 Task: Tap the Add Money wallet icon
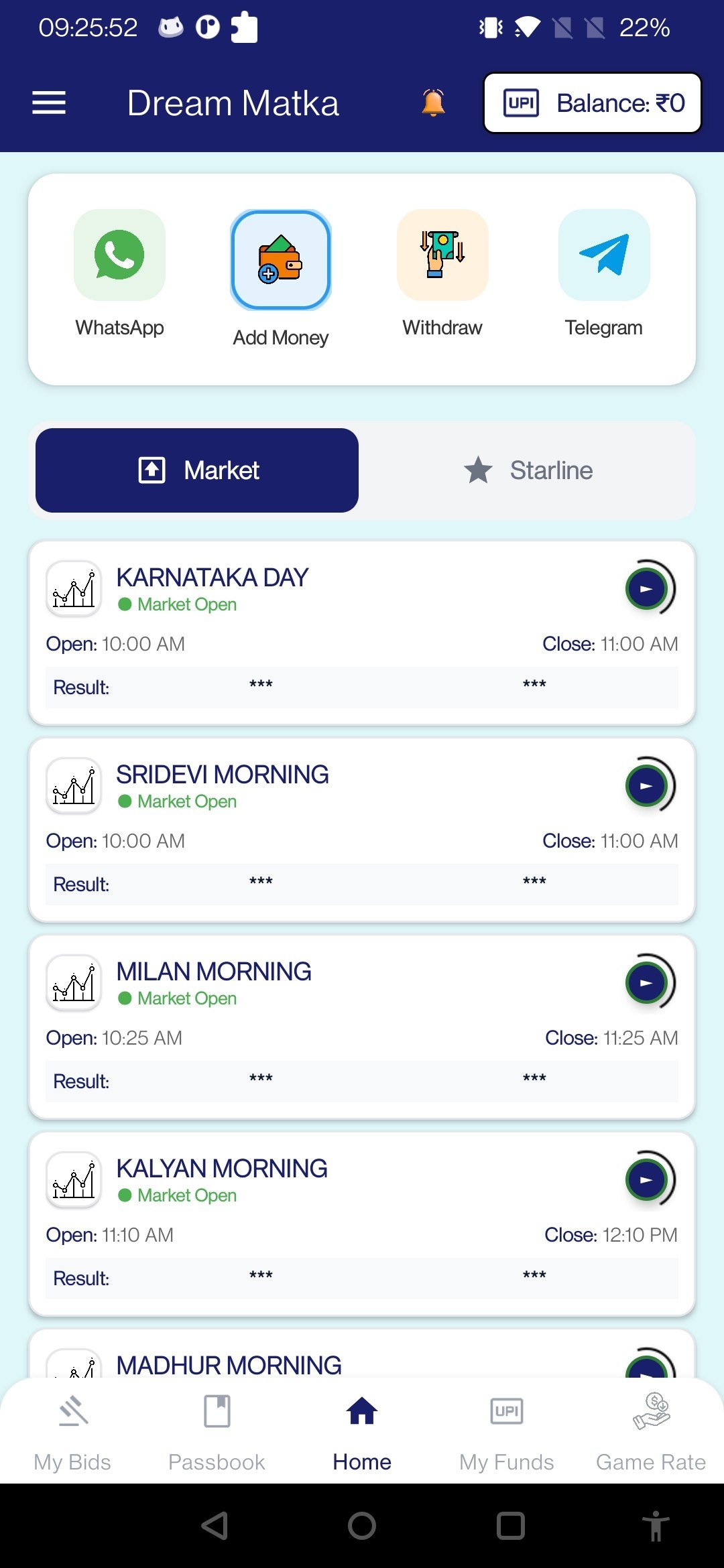[x=280, y=260]
